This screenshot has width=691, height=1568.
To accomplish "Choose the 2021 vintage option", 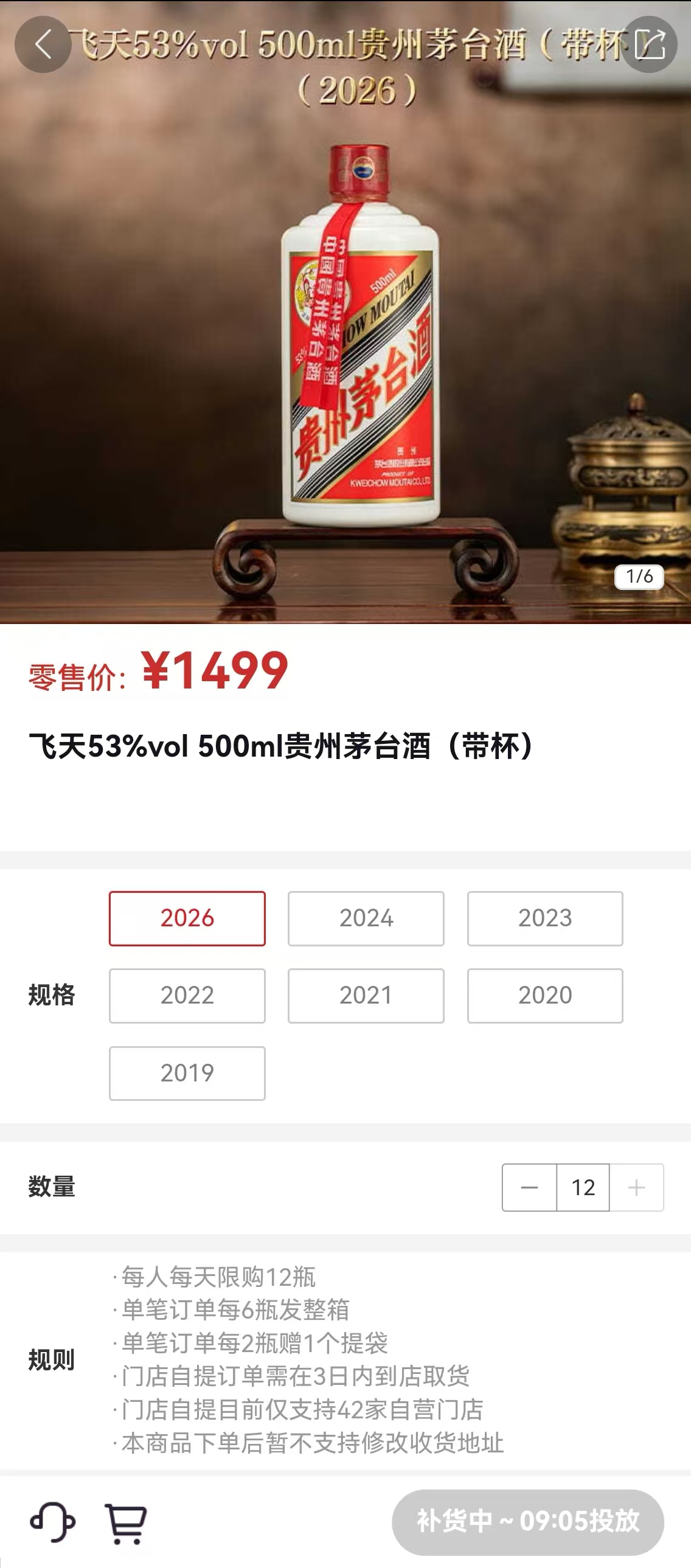I will coord(366,996).
